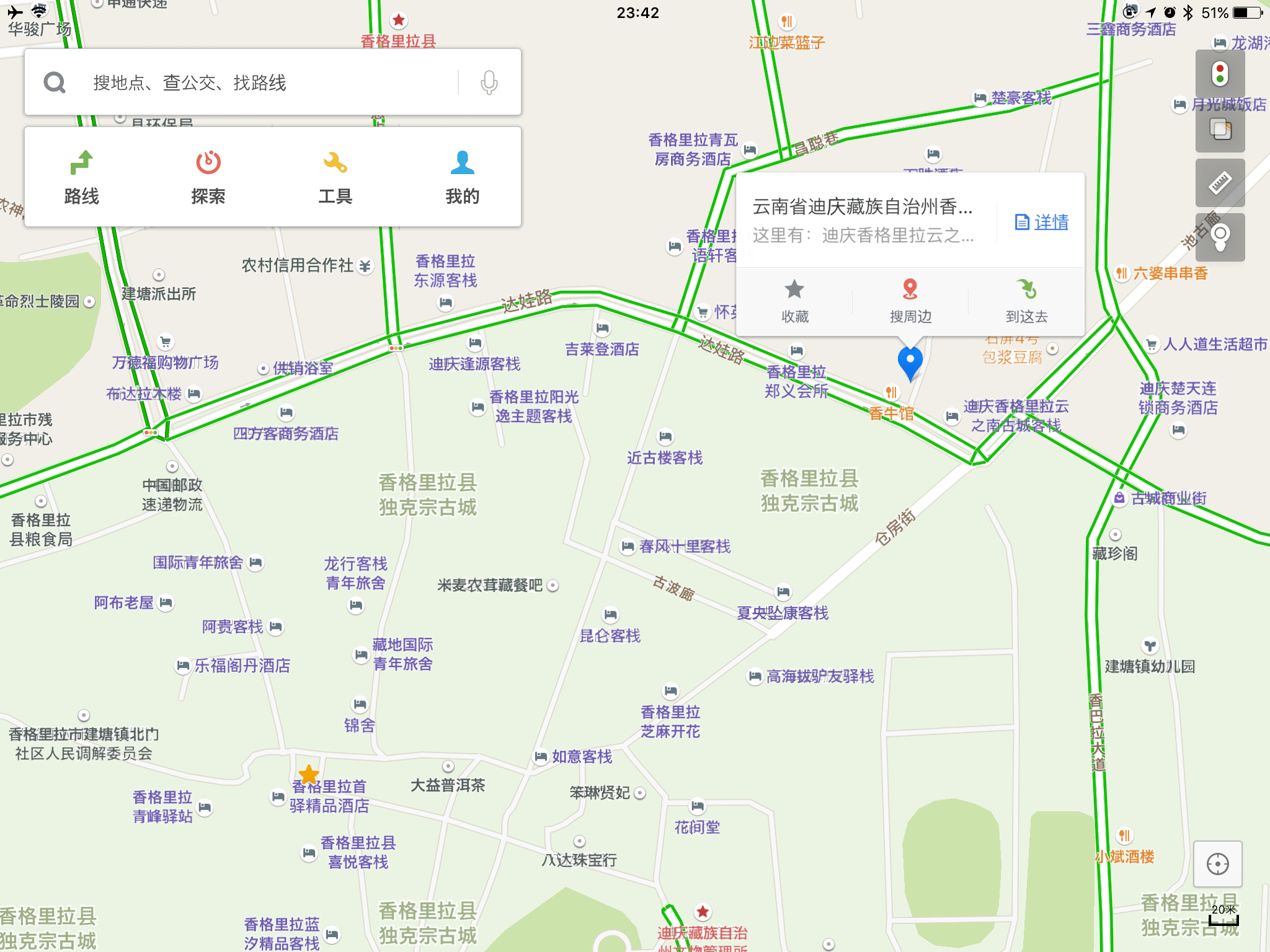Search nearby with 搜周边

(x=910, y=302)
